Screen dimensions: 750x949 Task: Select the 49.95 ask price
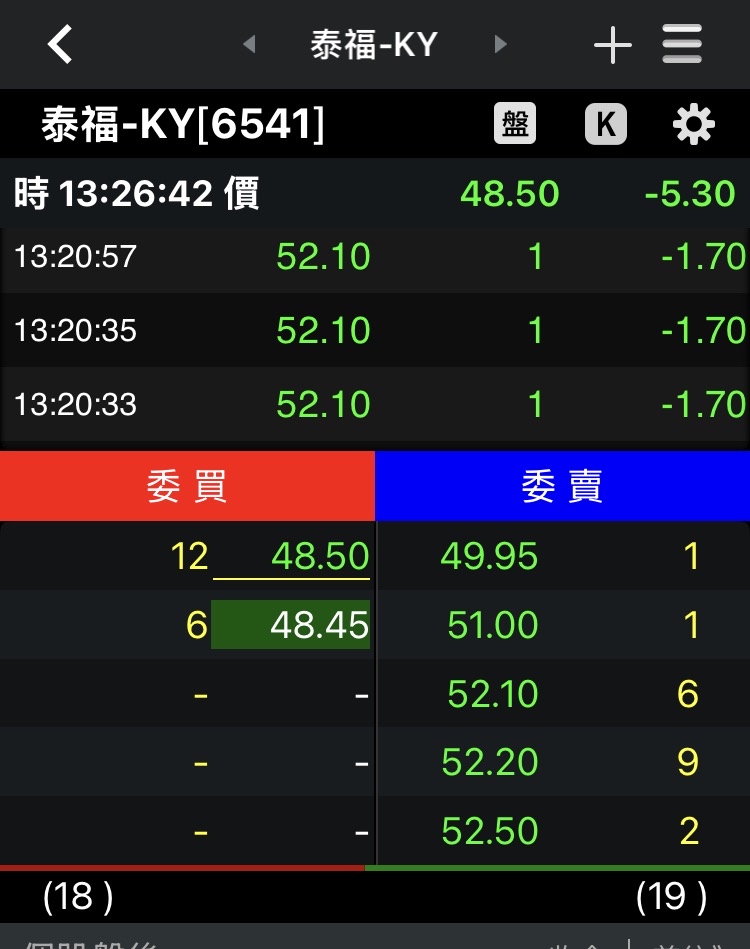489,556
